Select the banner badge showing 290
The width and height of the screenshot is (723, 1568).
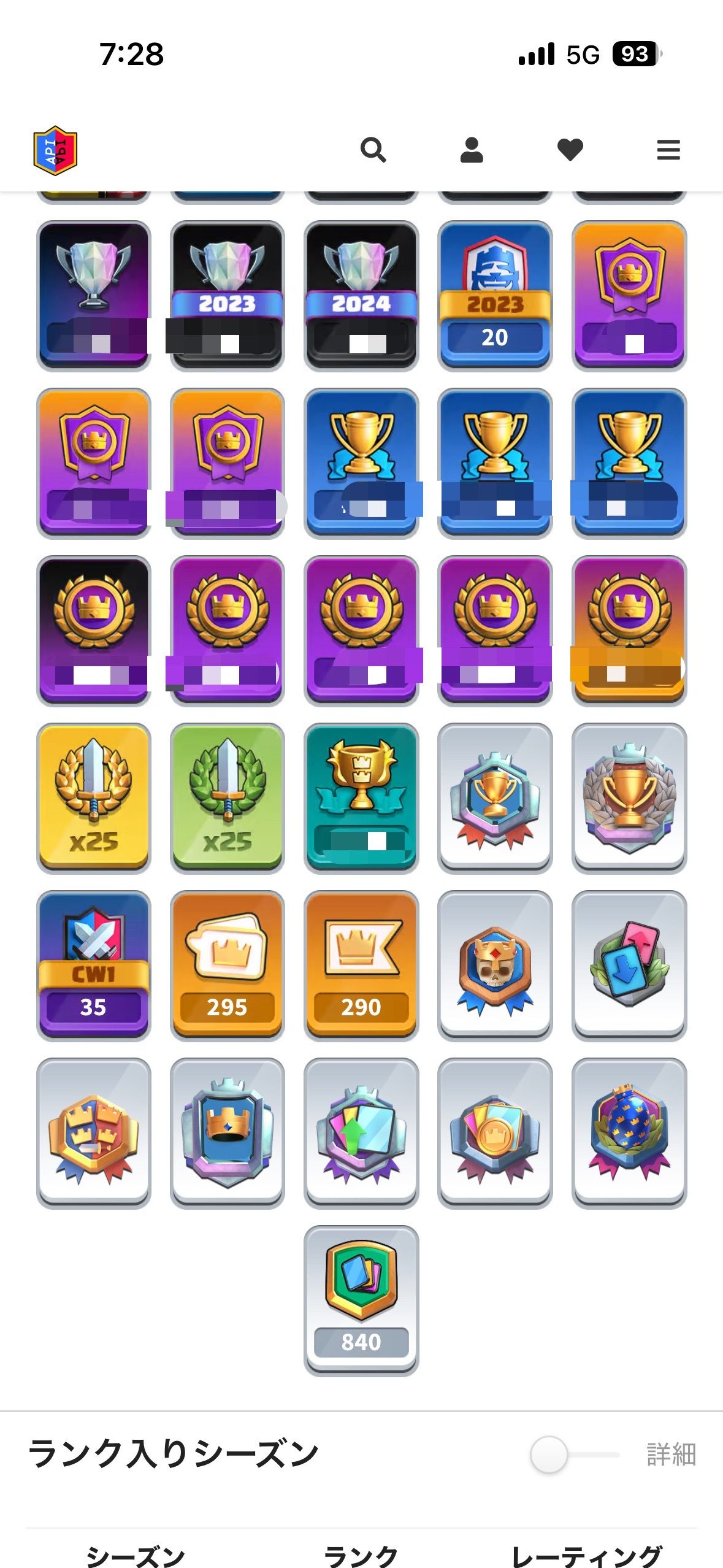361,966
